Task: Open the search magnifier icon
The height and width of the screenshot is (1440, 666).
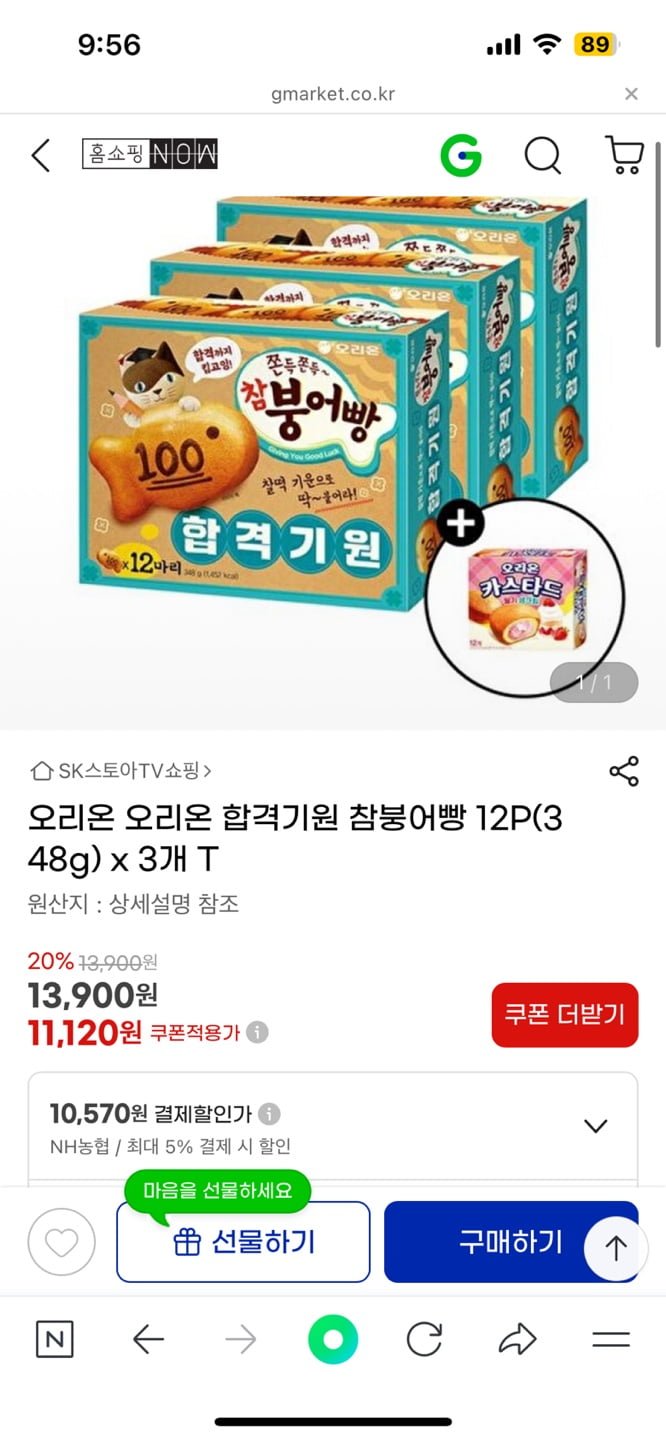Action: tap(543, 156)
